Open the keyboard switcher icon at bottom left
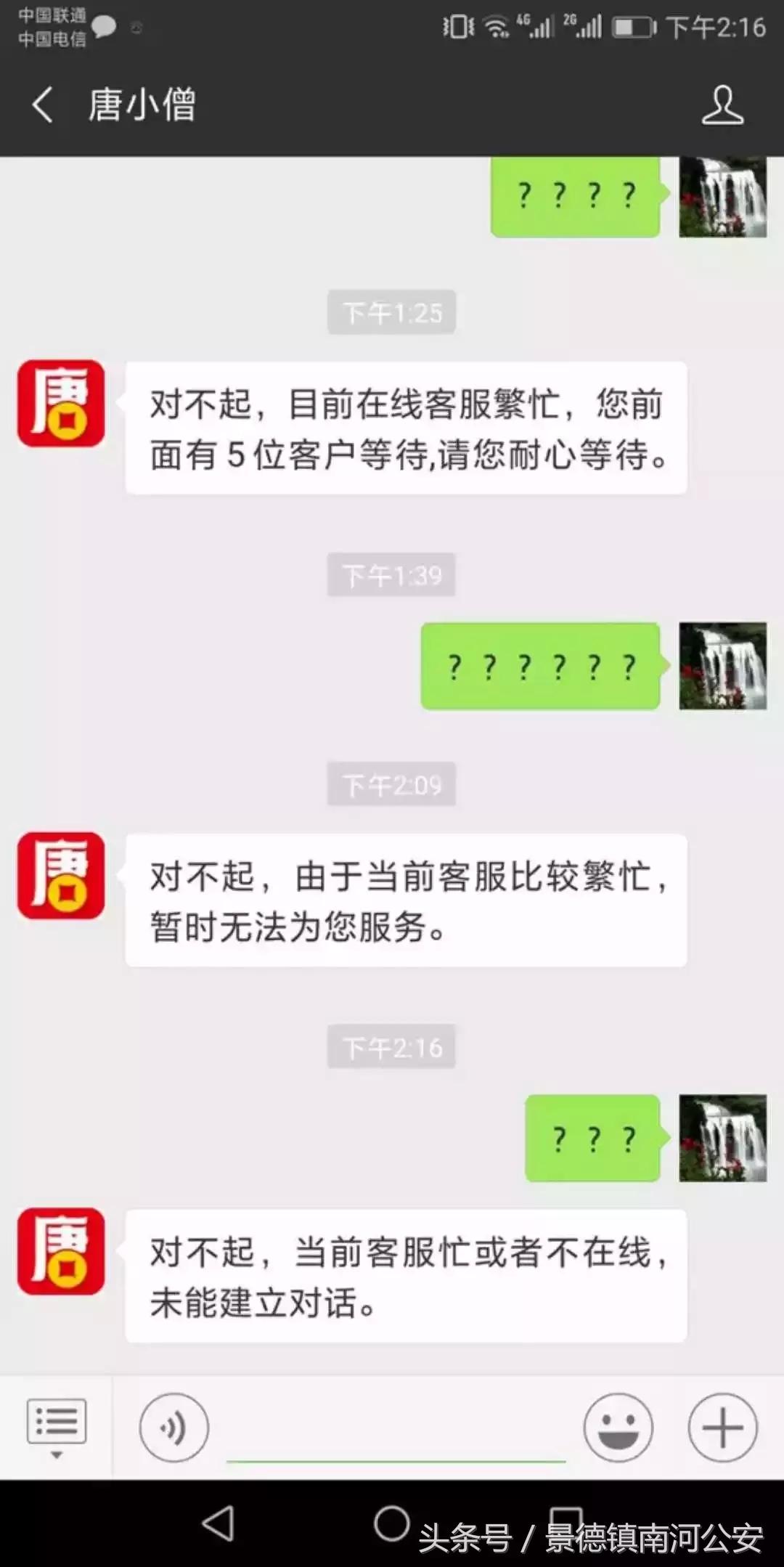The image size is (784, 1567). (x=58, y=1422)
